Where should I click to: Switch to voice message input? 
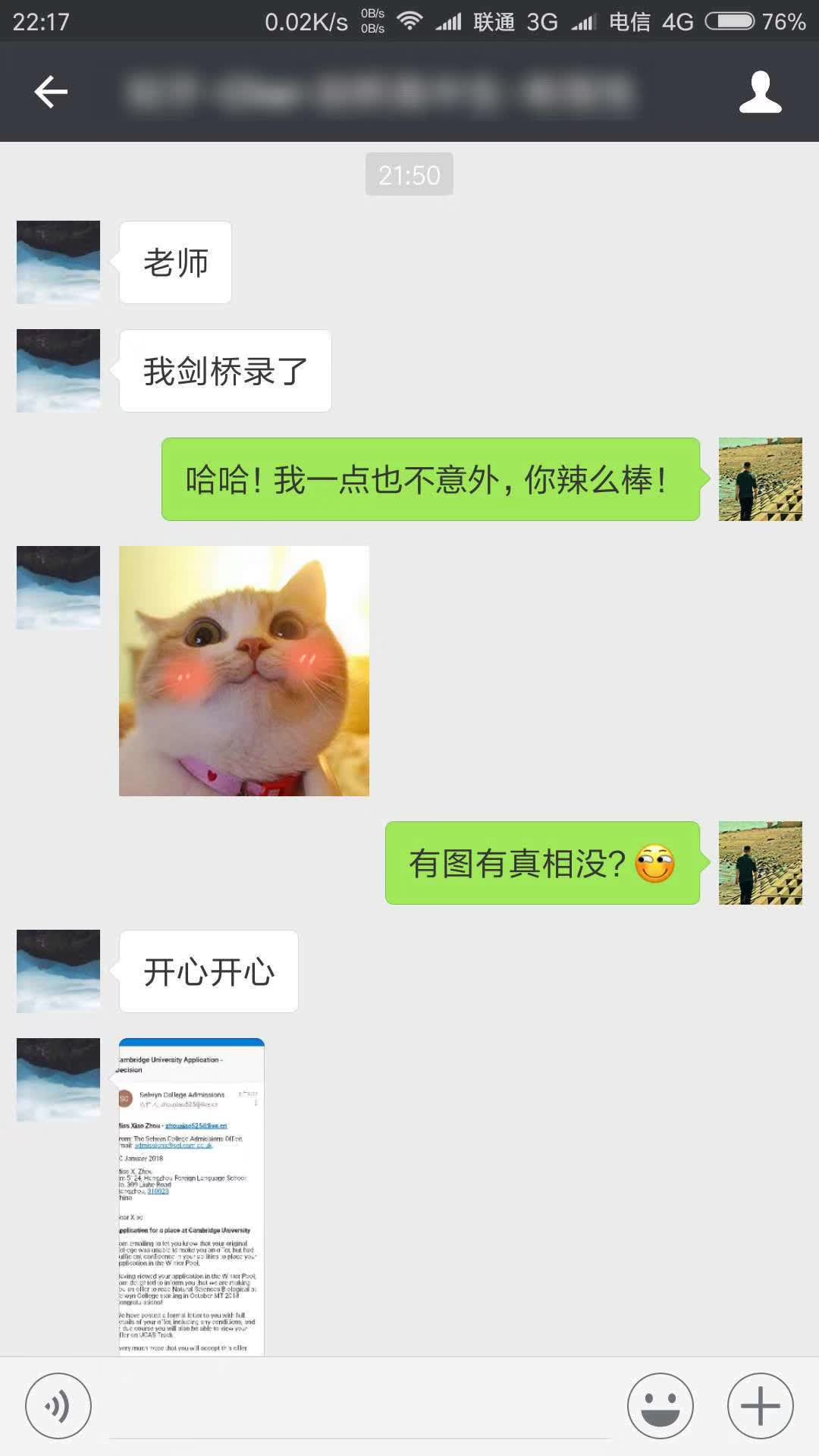coord(58,1405)
